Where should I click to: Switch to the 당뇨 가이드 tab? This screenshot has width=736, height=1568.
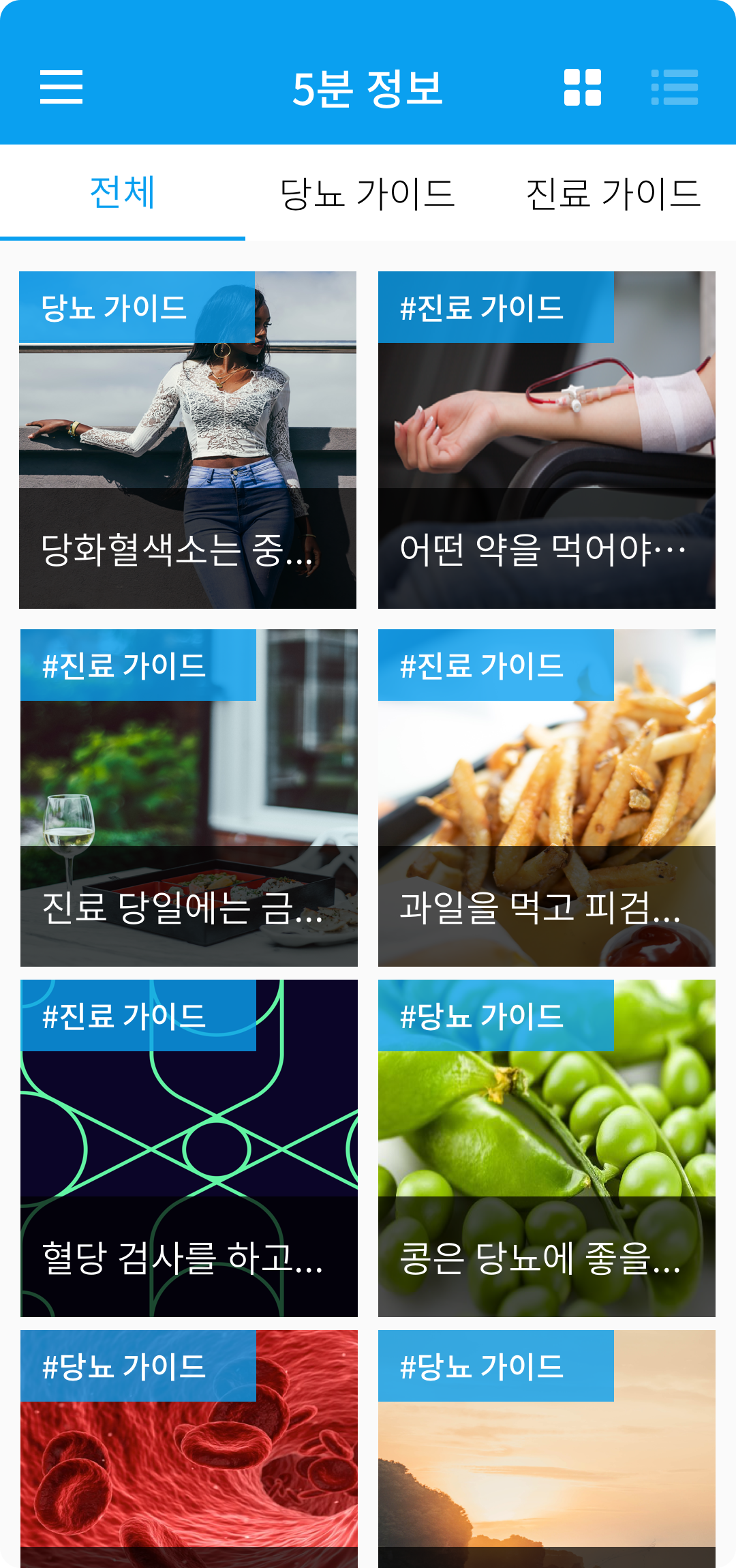[x=367, y=193]
